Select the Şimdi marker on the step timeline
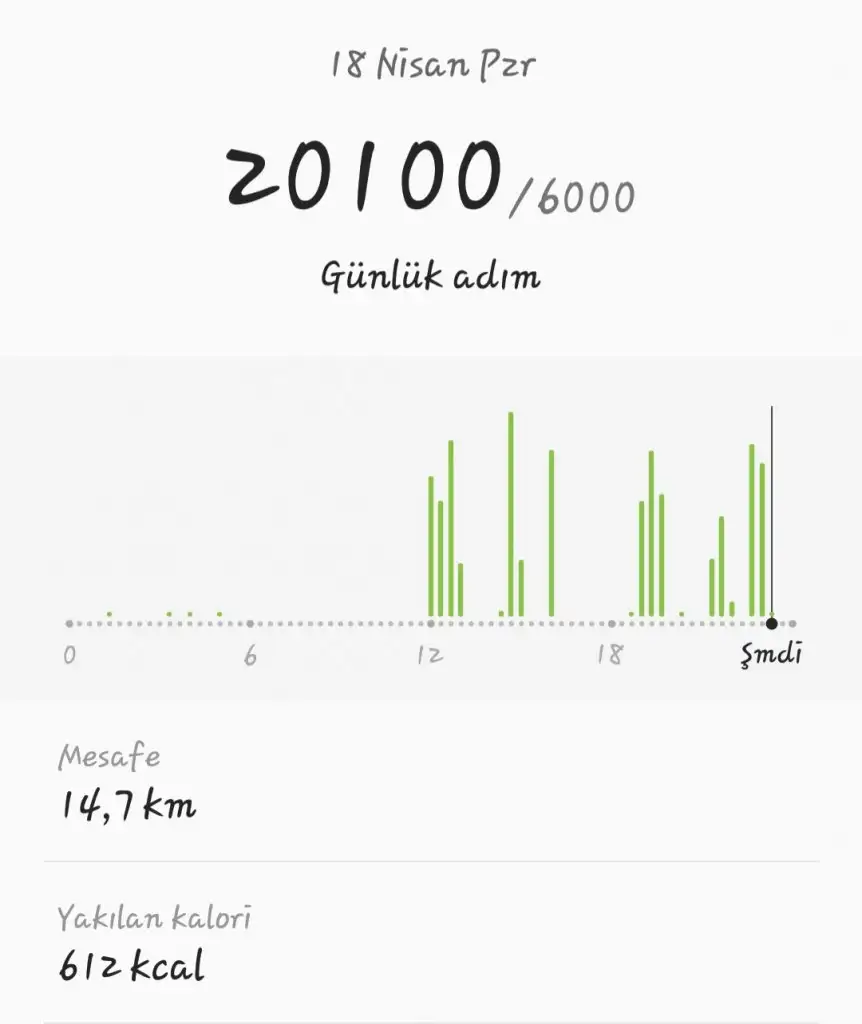Viewport: 862px width, 1024px height. (x=771, y=624)
